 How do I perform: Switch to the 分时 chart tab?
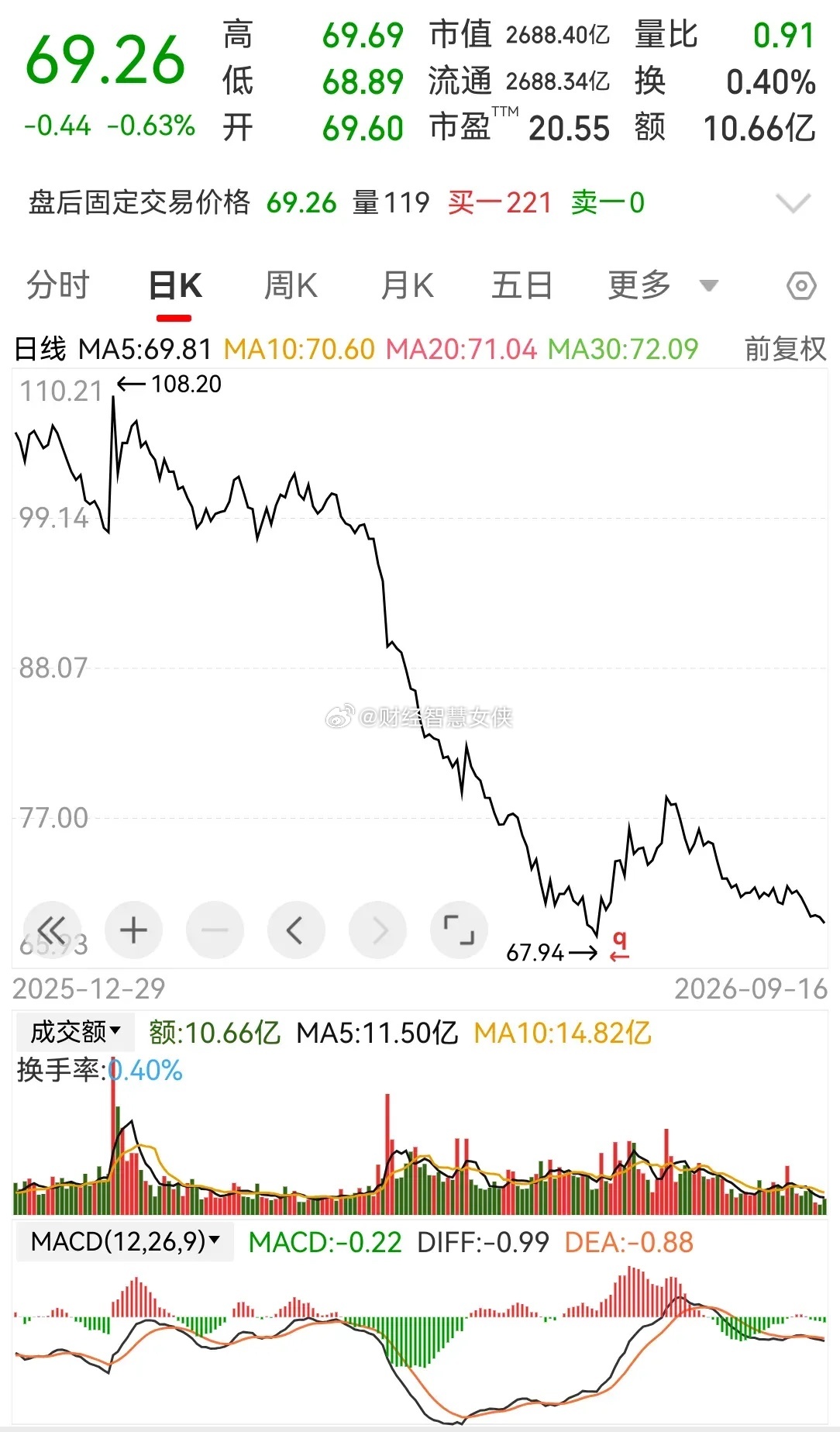tap(58, 285)
